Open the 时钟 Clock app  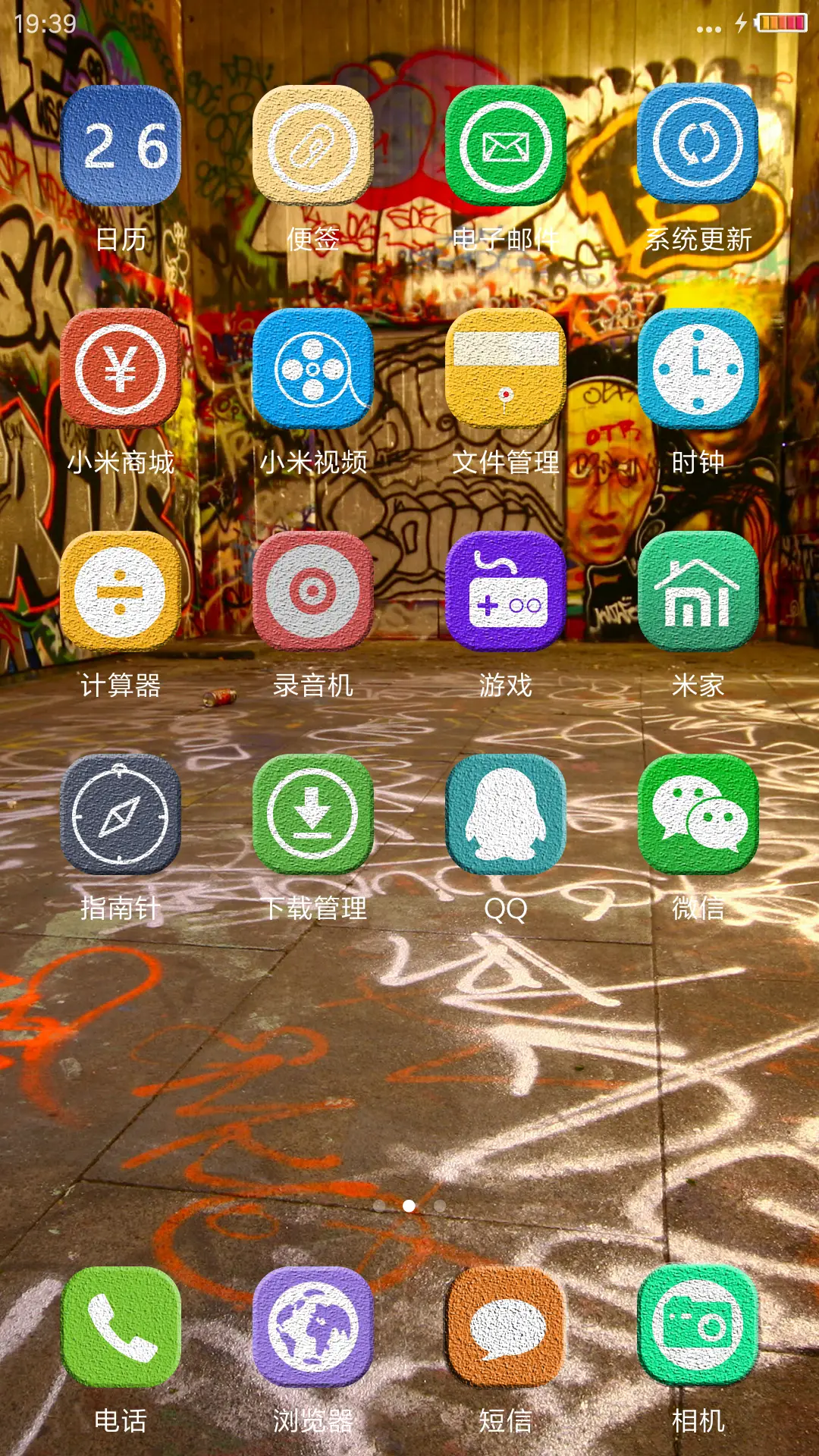coord(698,370)
